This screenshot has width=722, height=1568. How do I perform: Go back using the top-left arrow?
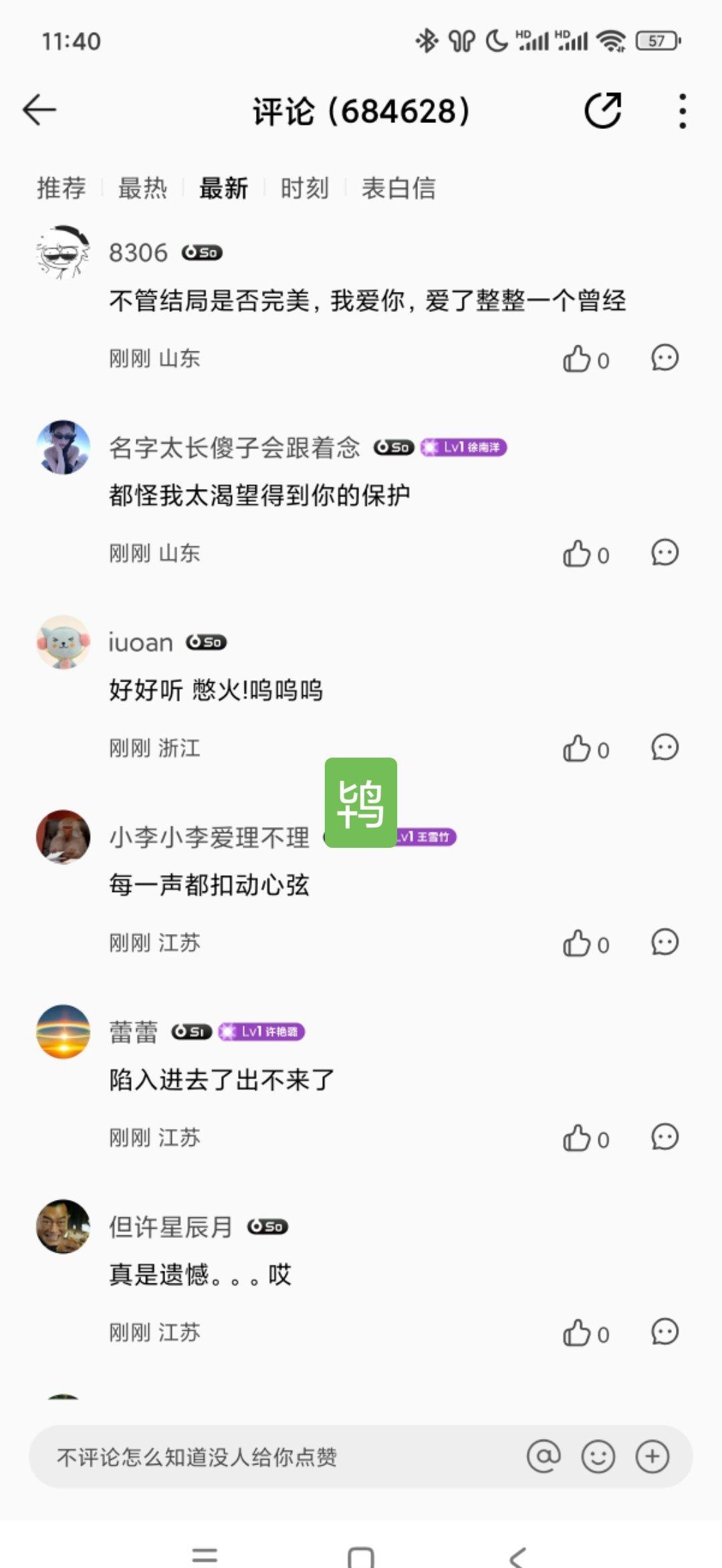point(39,110)
